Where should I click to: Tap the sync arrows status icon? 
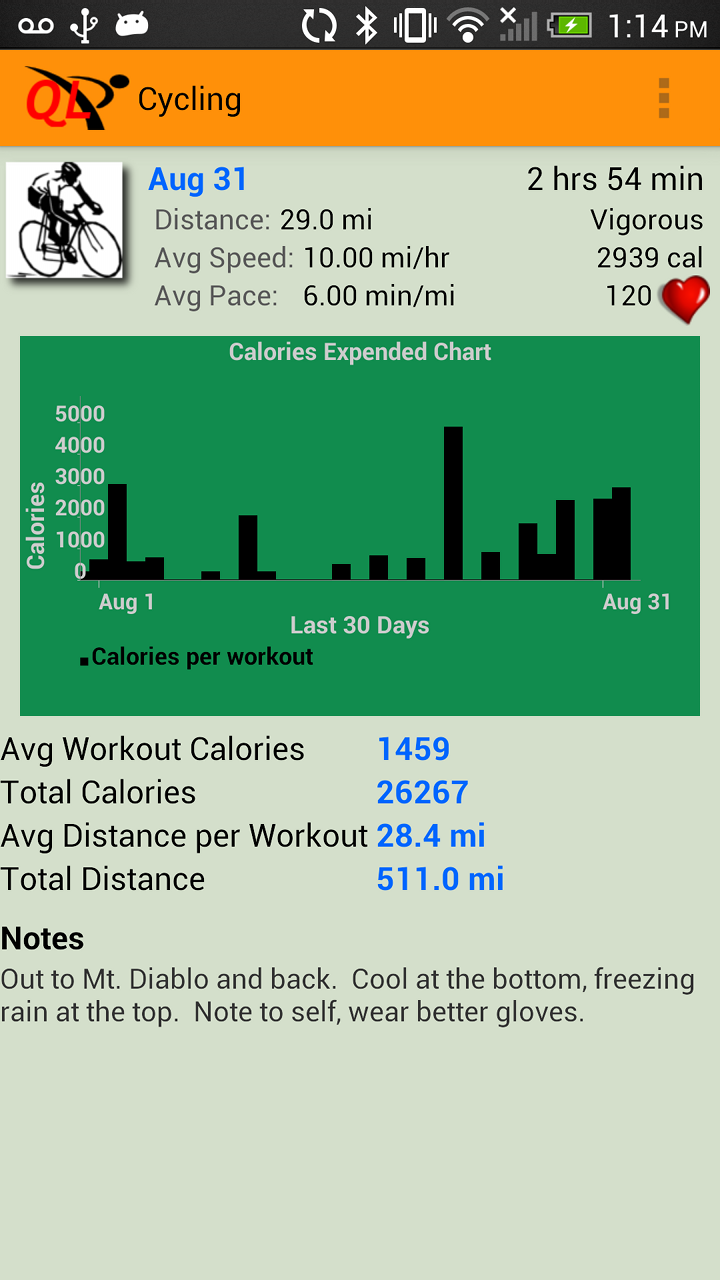click(x=318, y=24)
